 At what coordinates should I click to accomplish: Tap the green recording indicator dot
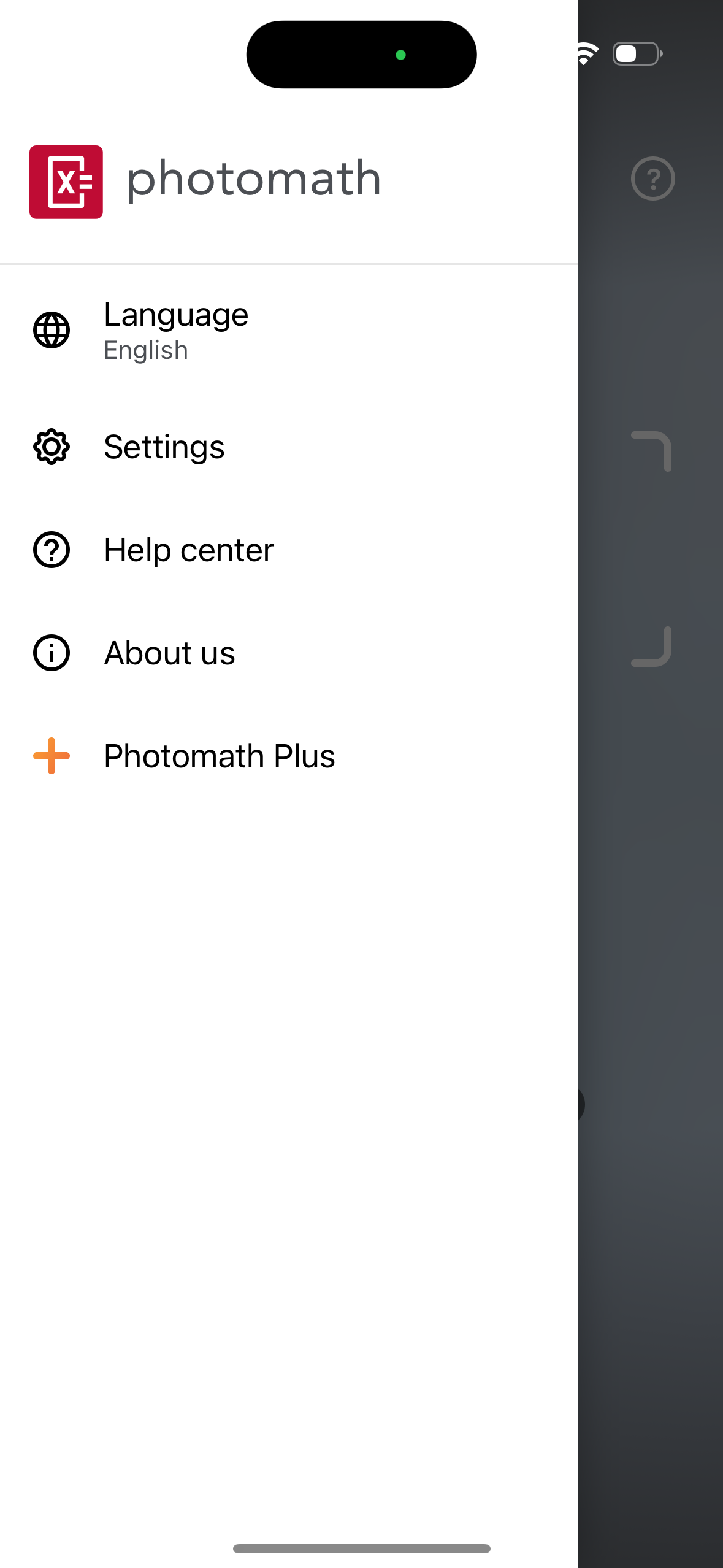(401, 55)
